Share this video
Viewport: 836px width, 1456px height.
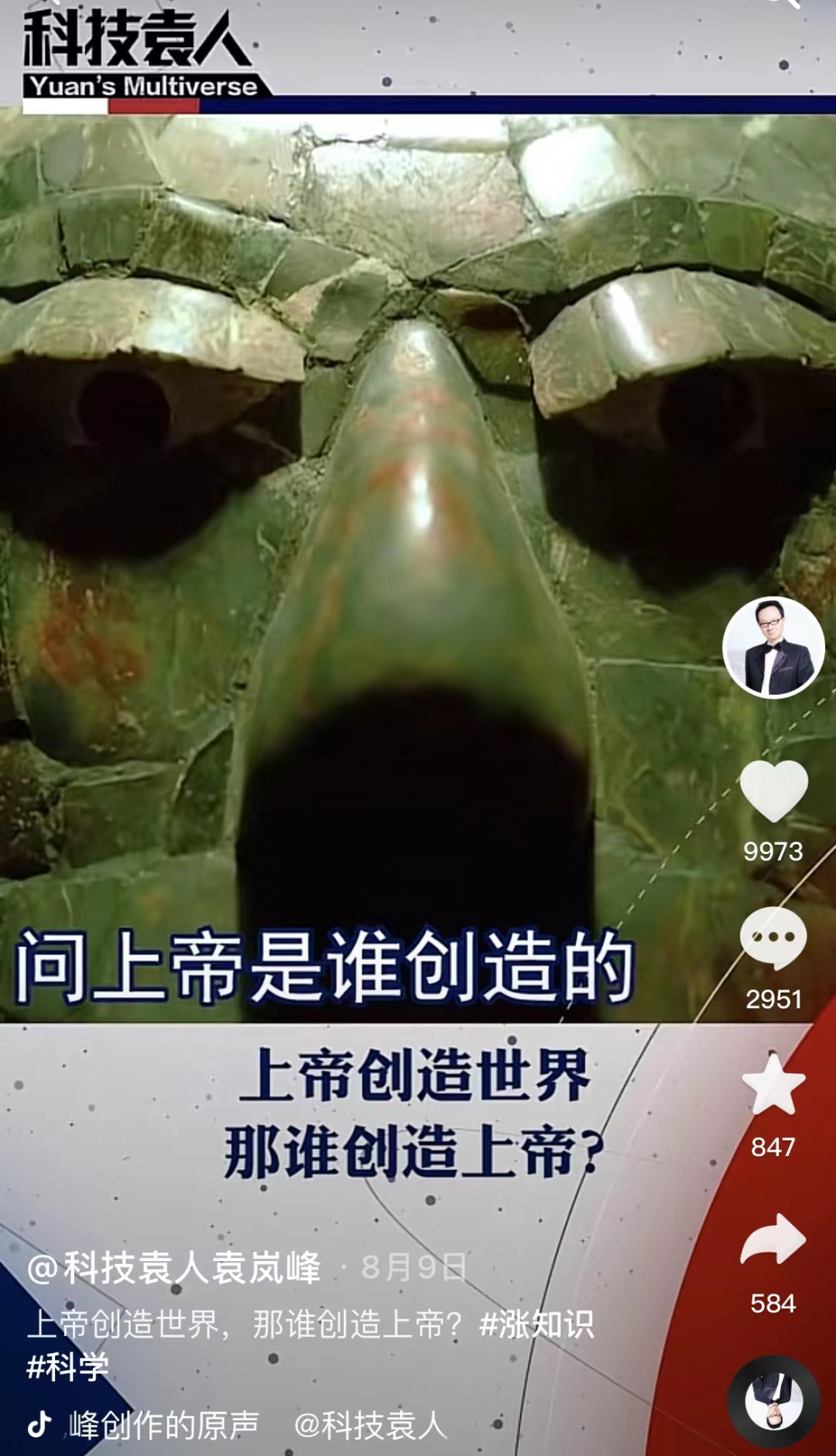773,1239
